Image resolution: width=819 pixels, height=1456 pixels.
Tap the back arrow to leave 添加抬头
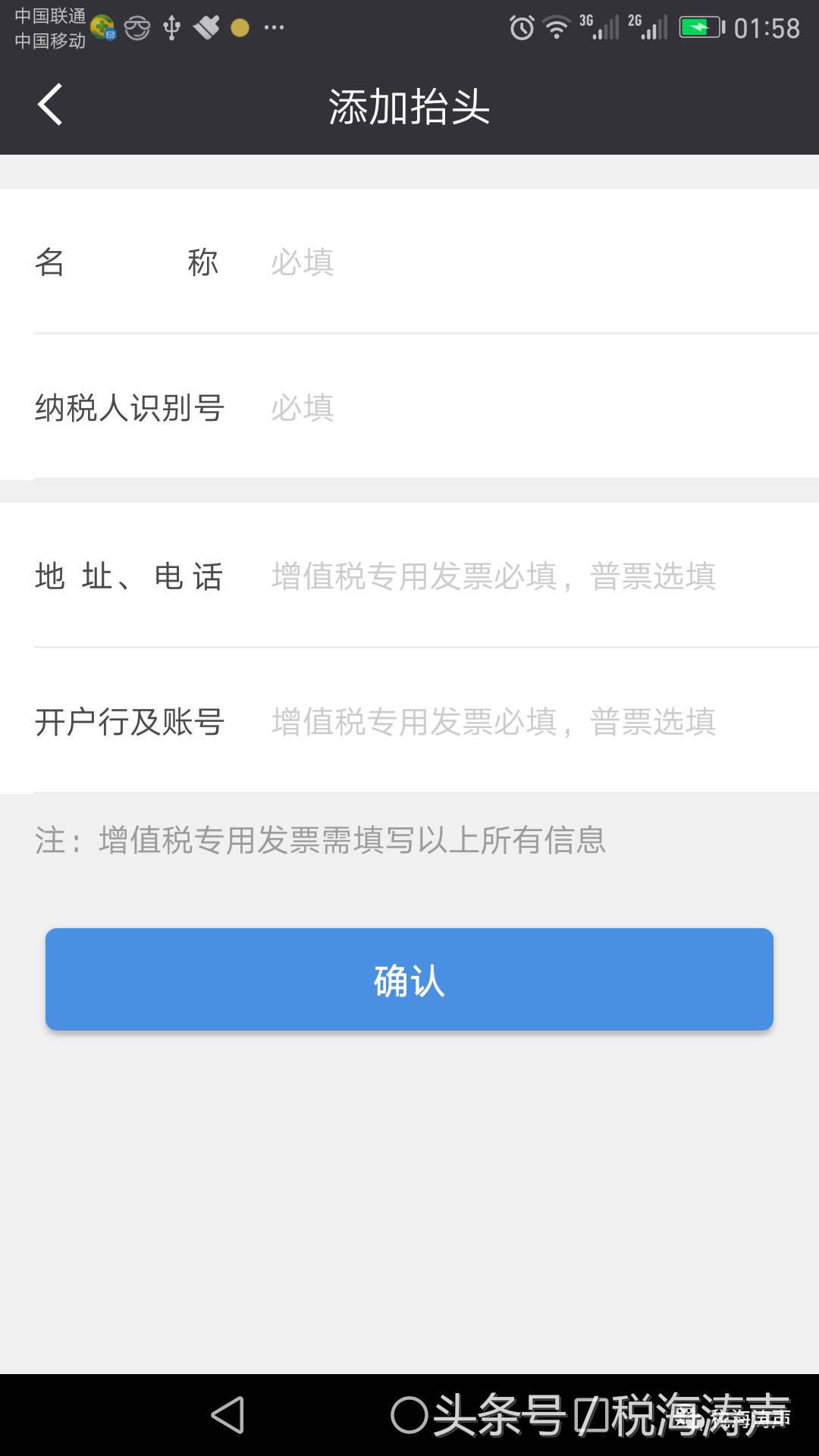(x=50, y=106)
